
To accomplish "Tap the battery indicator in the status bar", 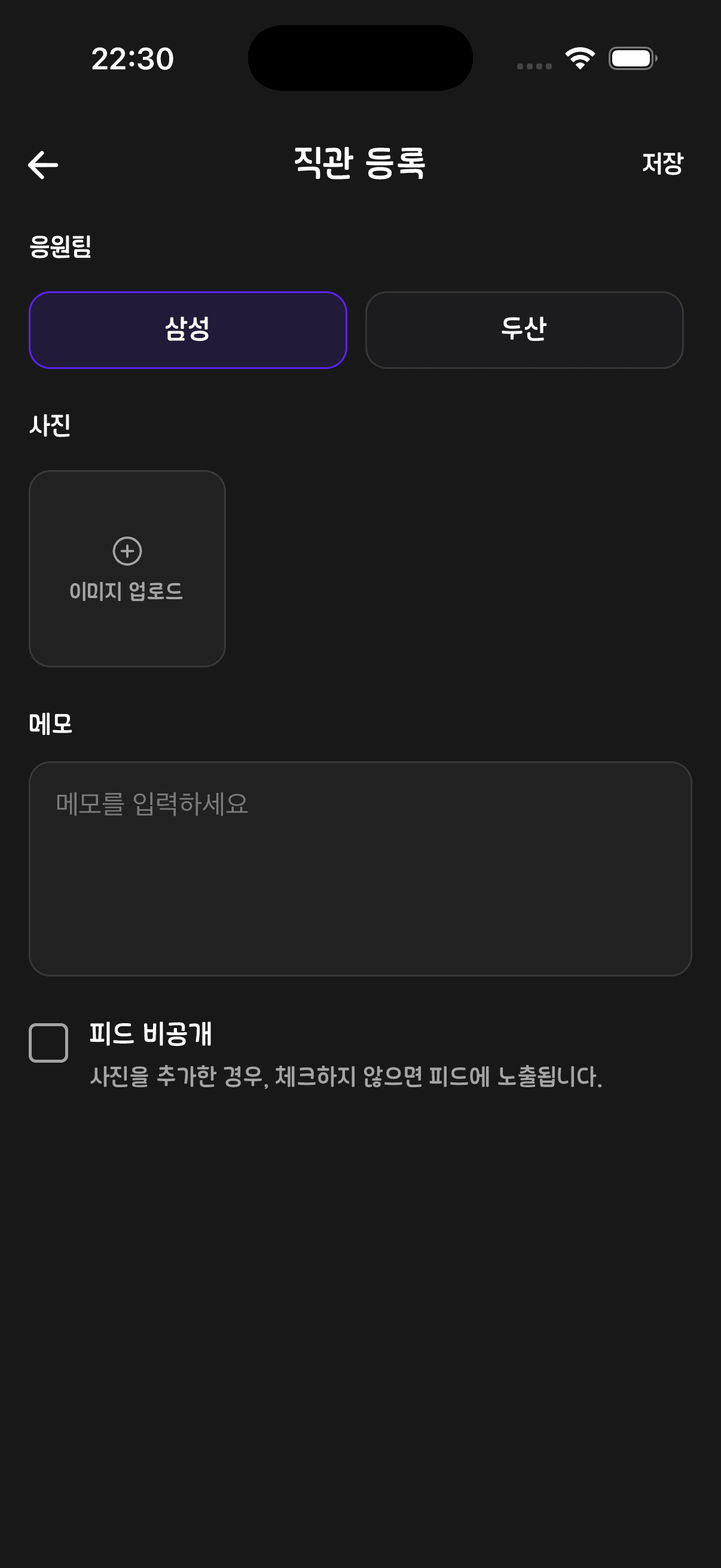I will coord(631,58).
